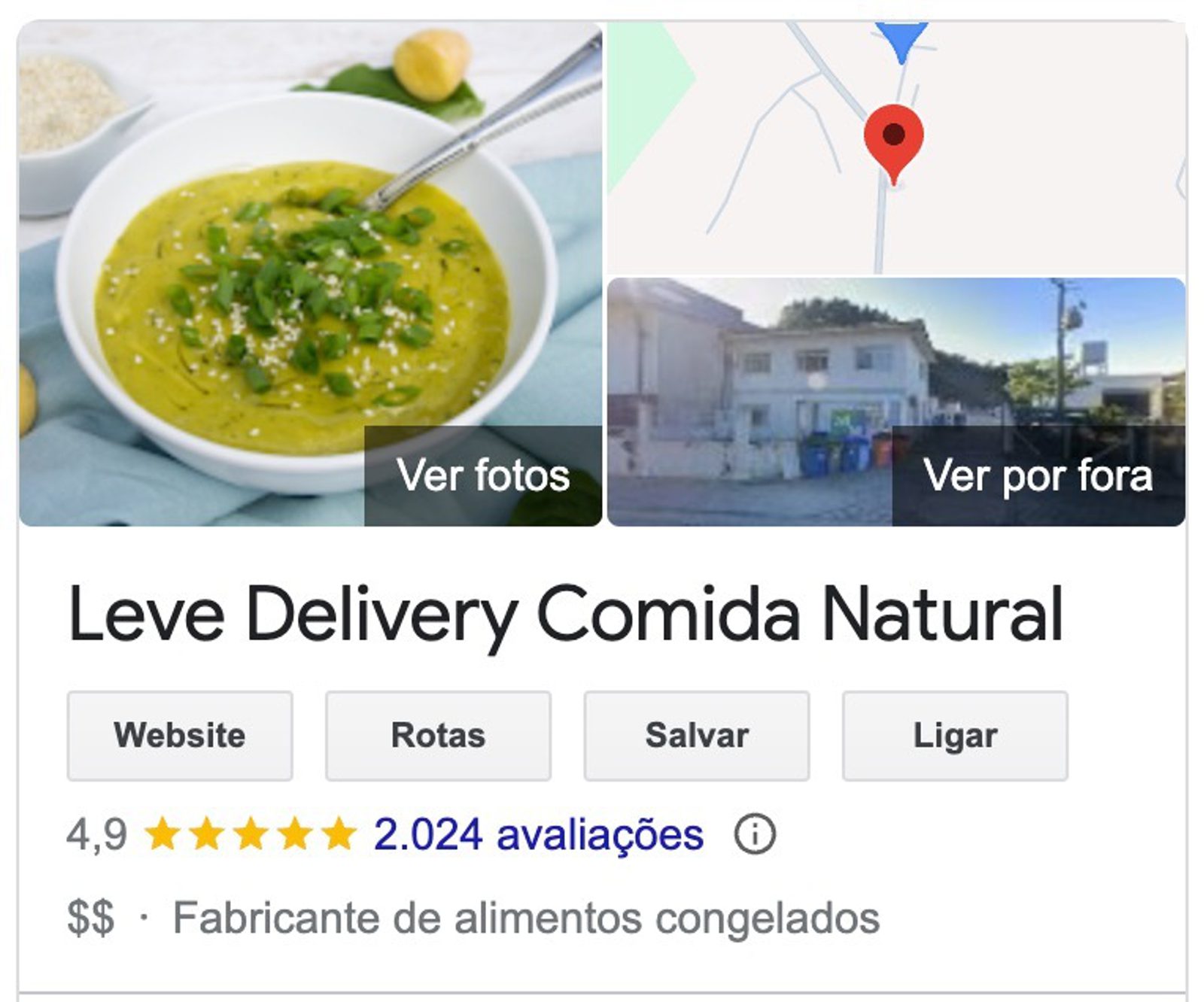This screenshot has height=1002, width=1204.
Task: Tap the info icon beside reviews
Action: [755, 834]
